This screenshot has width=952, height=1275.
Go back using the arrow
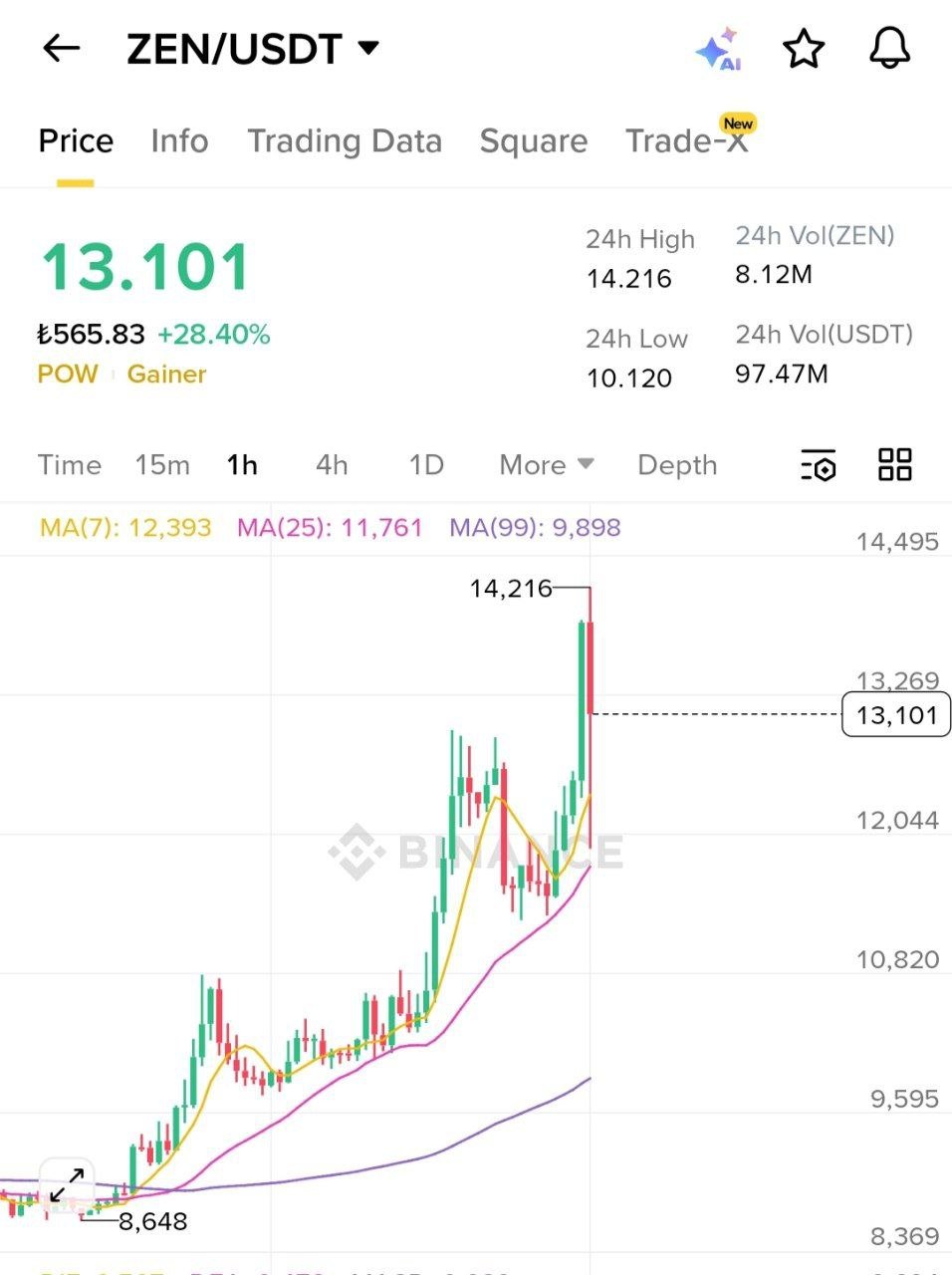point(61,48)
